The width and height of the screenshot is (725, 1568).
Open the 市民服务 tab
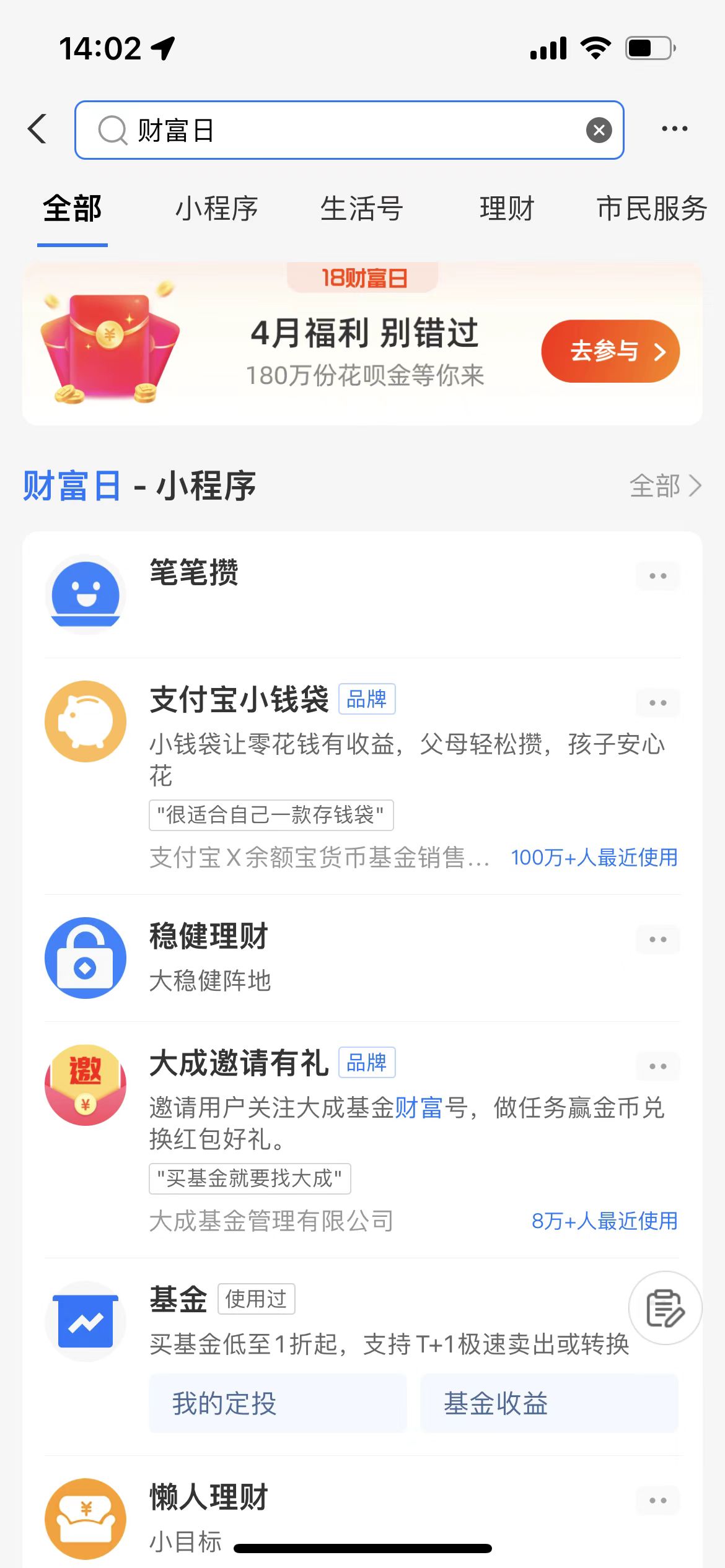(x=651, y=209)
